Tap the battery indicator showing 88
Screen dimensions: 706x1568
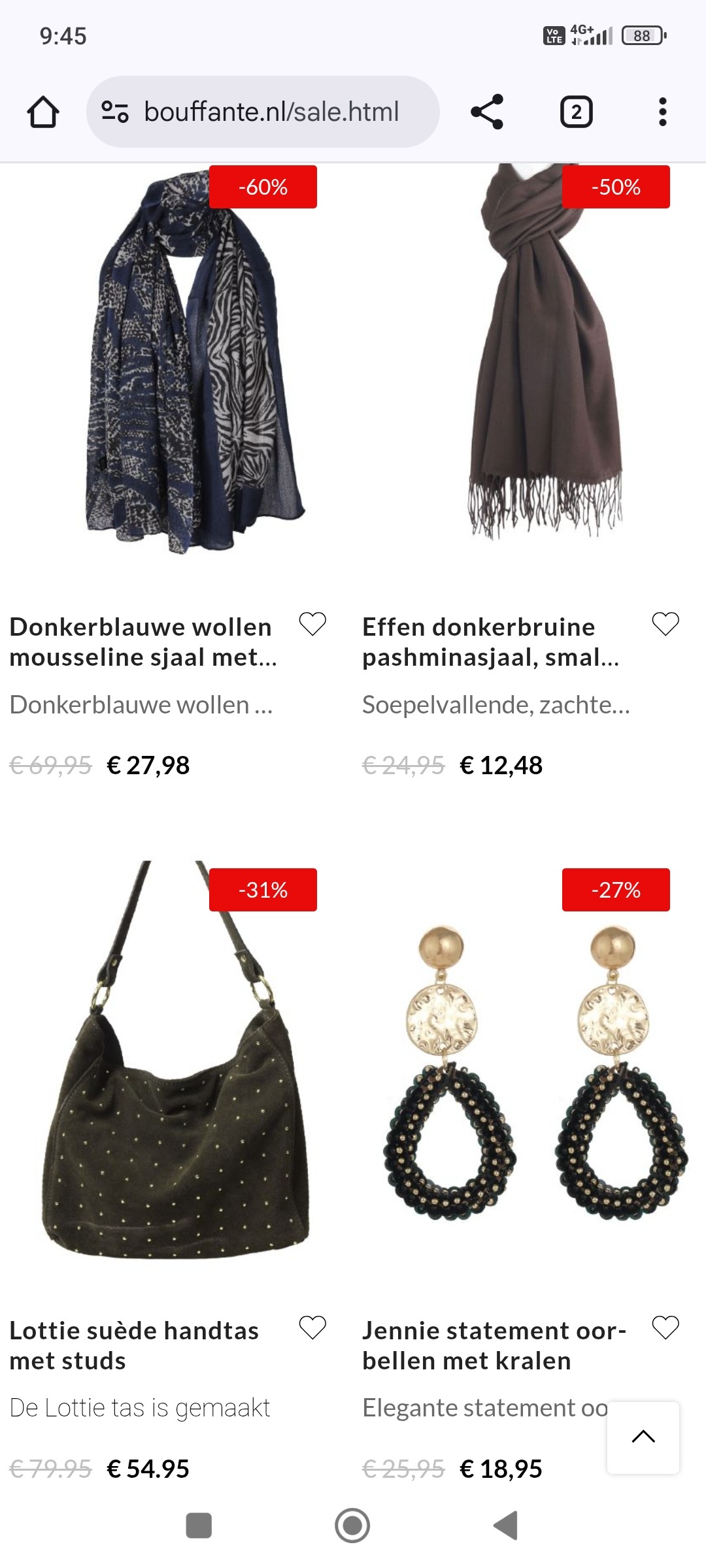coord(643,37)
